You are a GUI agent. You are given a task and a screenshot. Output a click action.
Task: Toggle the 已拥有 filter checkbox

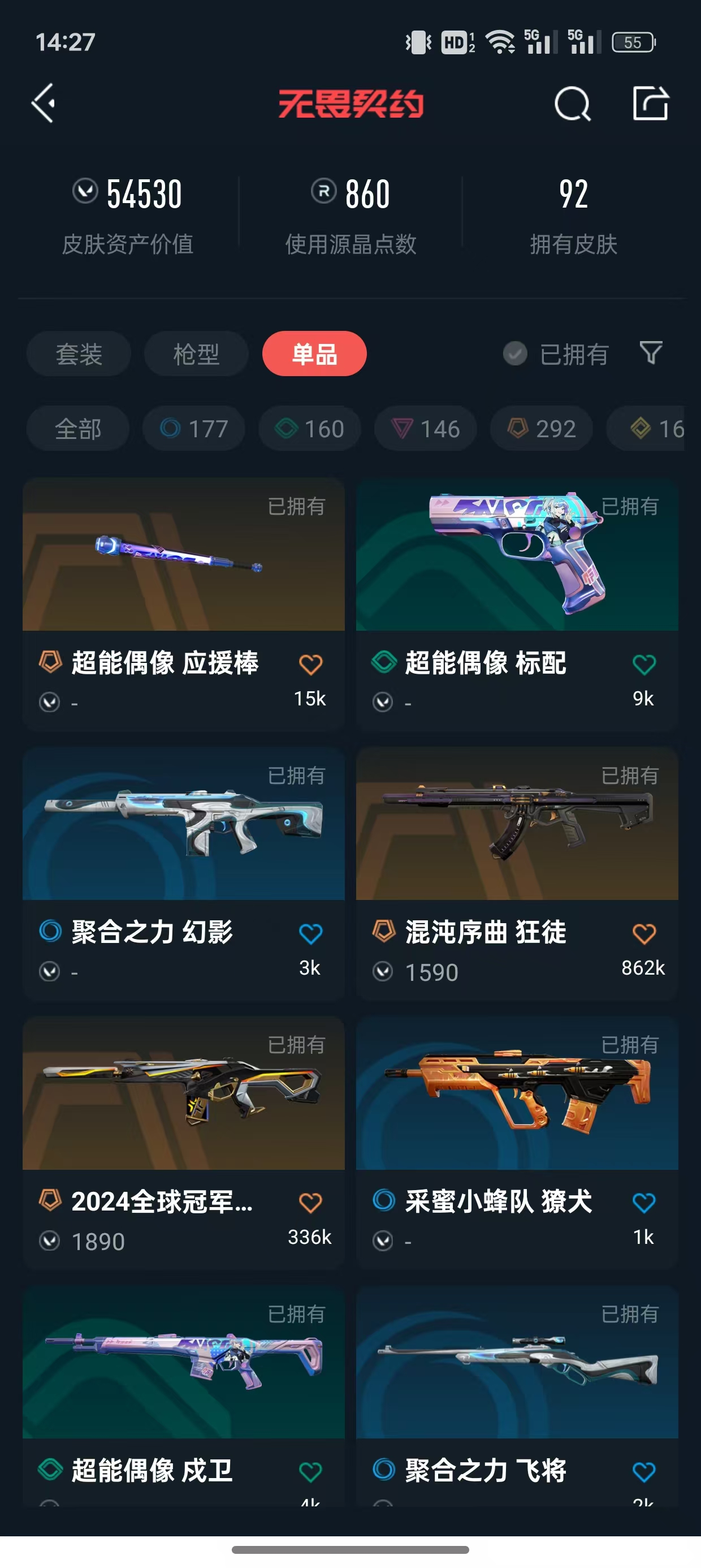tap(516, 354)
